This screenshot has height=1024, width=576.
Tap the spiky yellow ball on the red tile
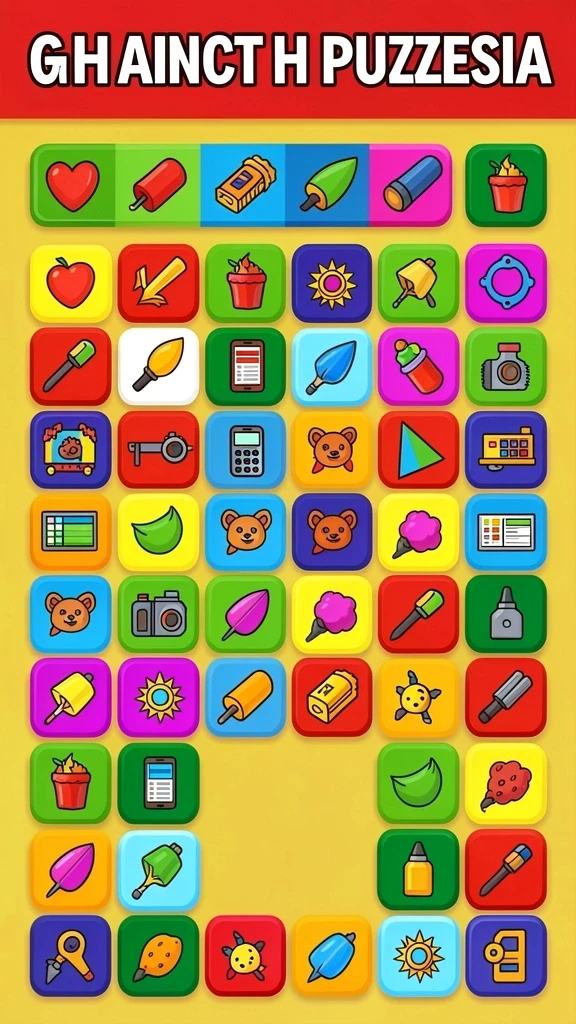coord(246,955)
